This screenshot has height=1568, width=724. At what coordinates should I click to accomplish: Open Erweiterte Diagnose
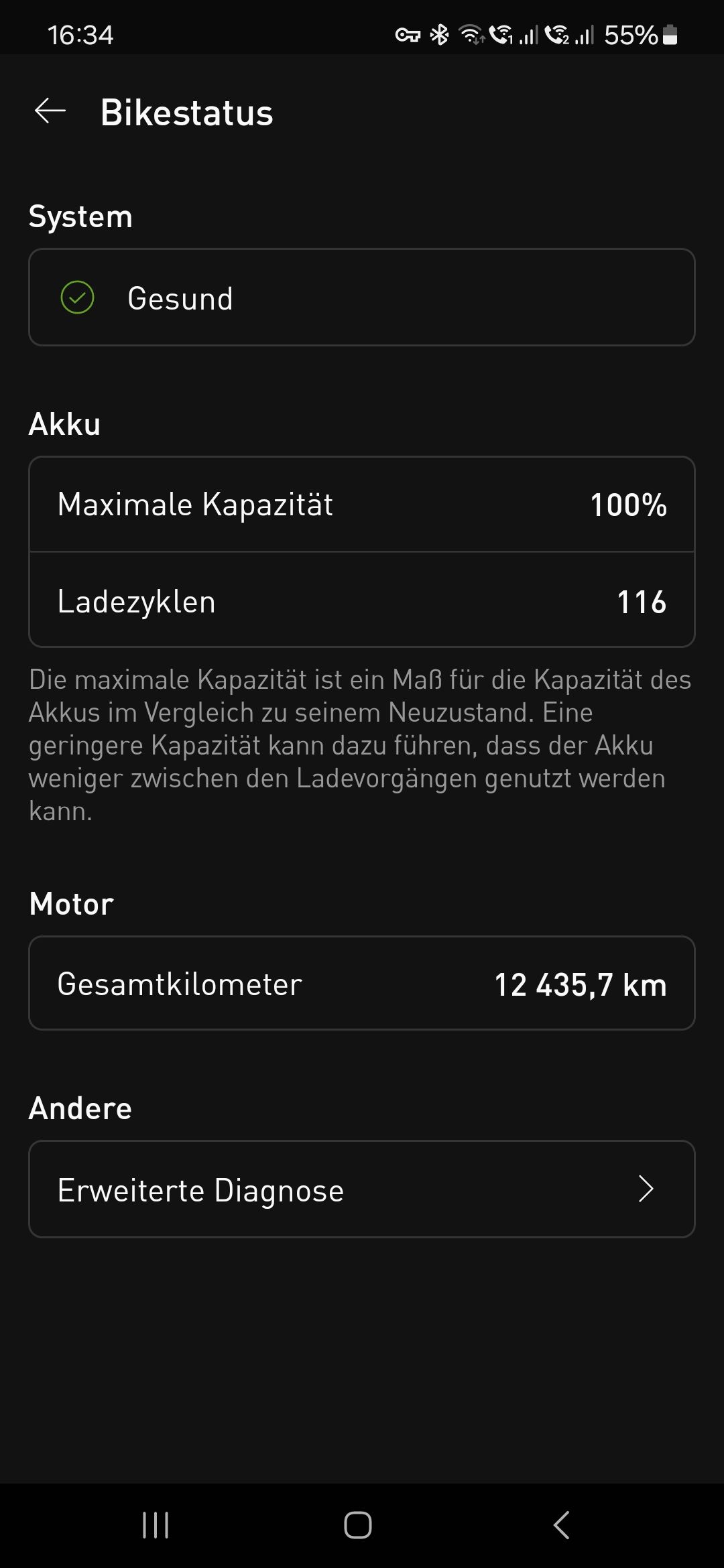361,1189
